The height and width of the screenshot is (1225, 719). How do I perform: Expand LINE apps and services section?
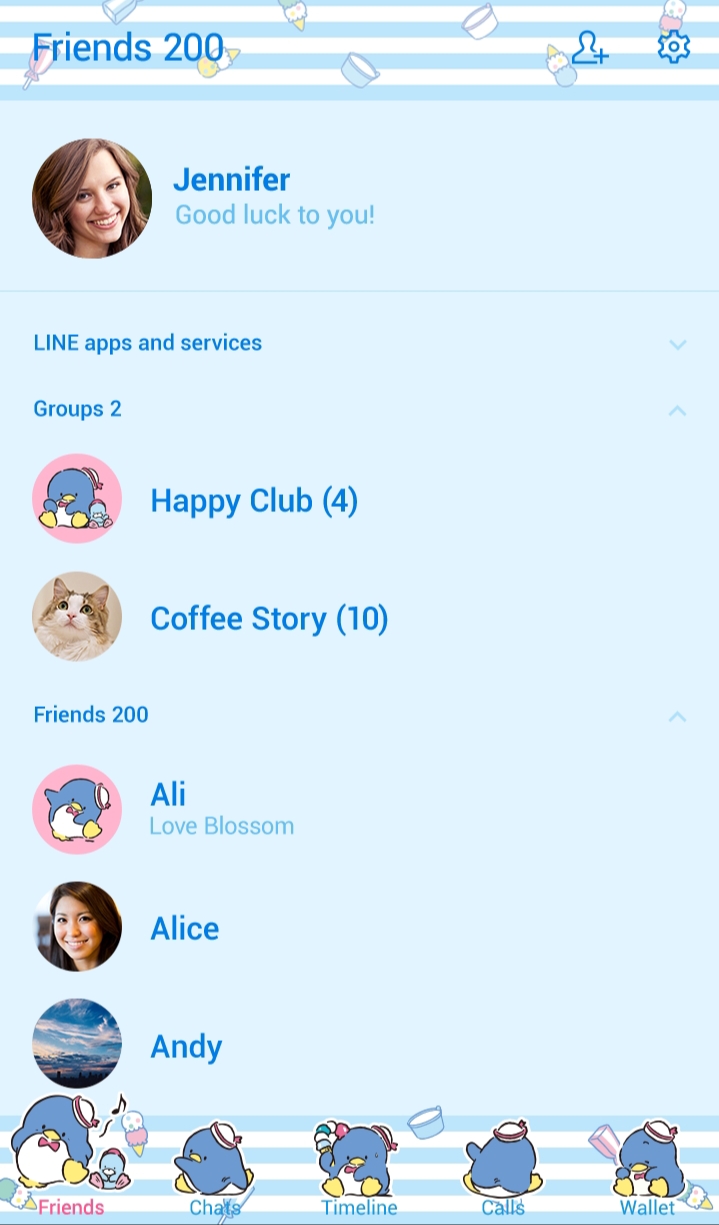coord(677,344)
